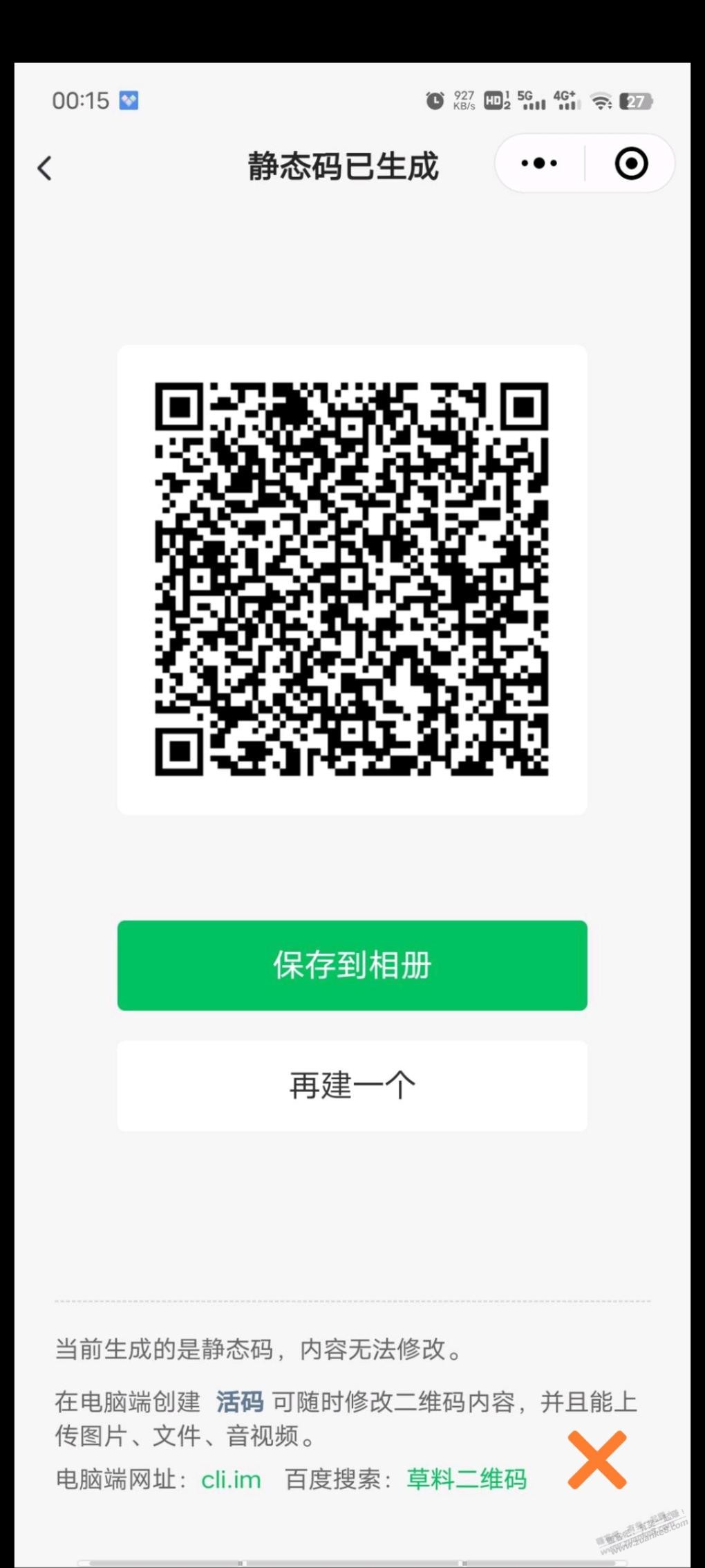Tap the 草料二维码 search link
Viewport: 705px width, 1568px height.
tap(467, 1479)
